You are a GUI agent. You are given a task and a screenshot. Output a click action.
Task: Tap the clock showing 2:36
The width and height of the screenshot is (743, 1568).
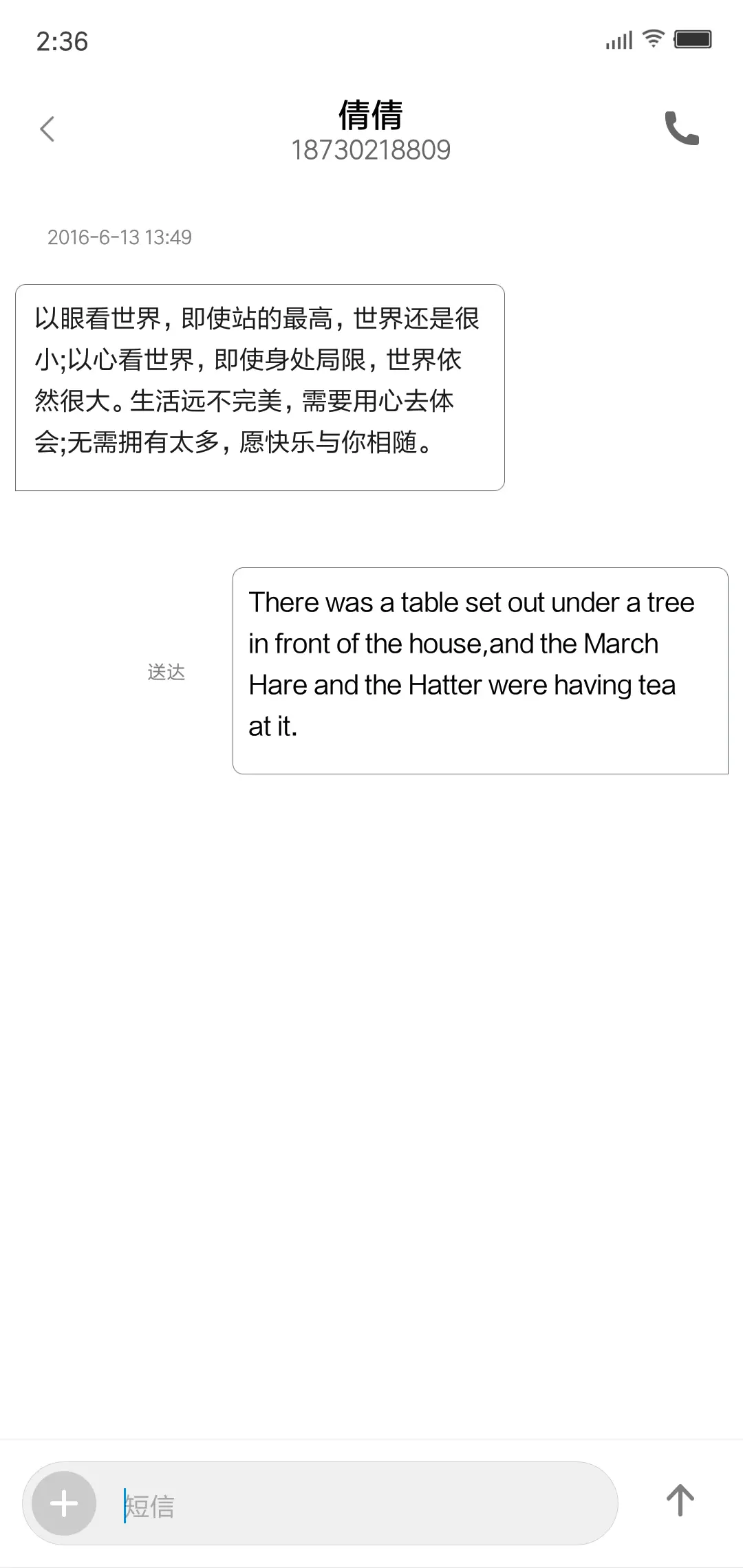pos(63,41)
